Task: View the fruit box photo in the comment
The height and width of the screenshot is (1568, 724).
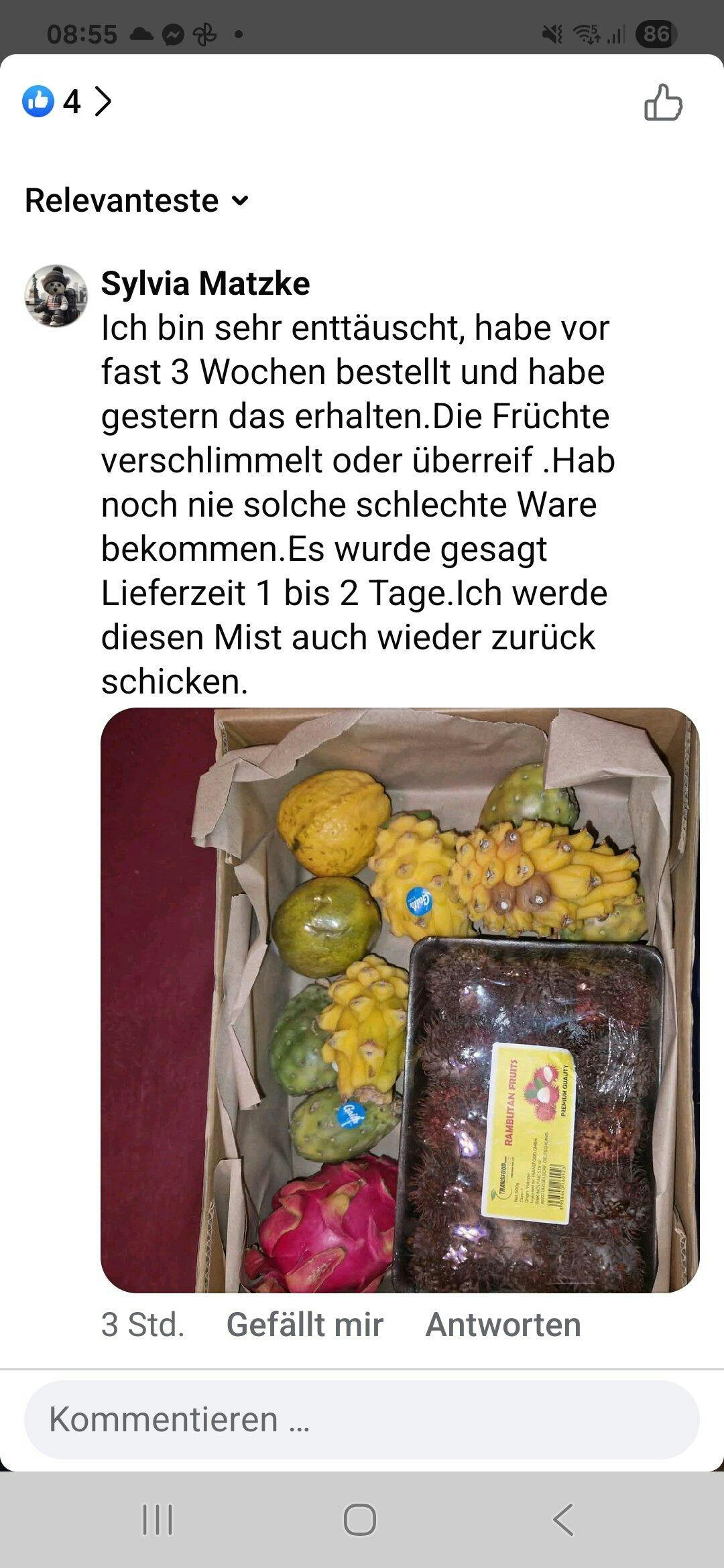Action: pyautogui.click(x=400, y=1000)
